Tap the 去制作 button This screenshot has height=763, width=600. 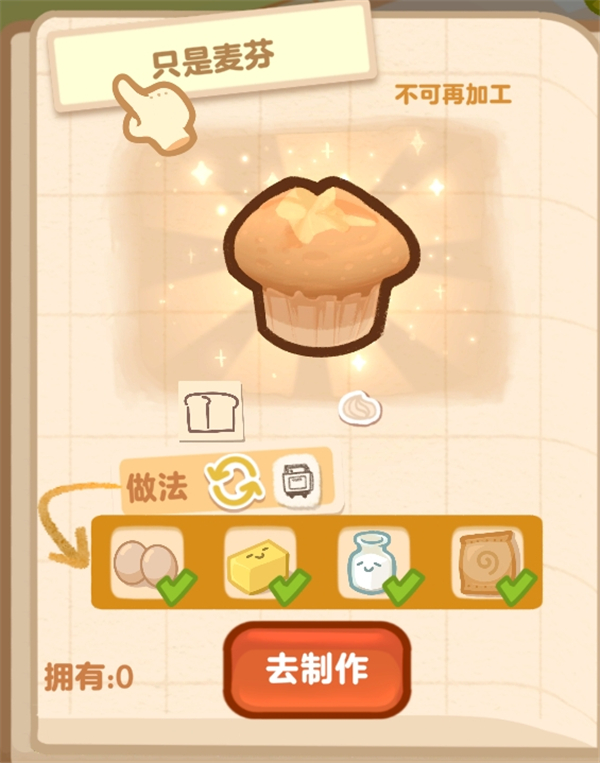coord(316,669)
